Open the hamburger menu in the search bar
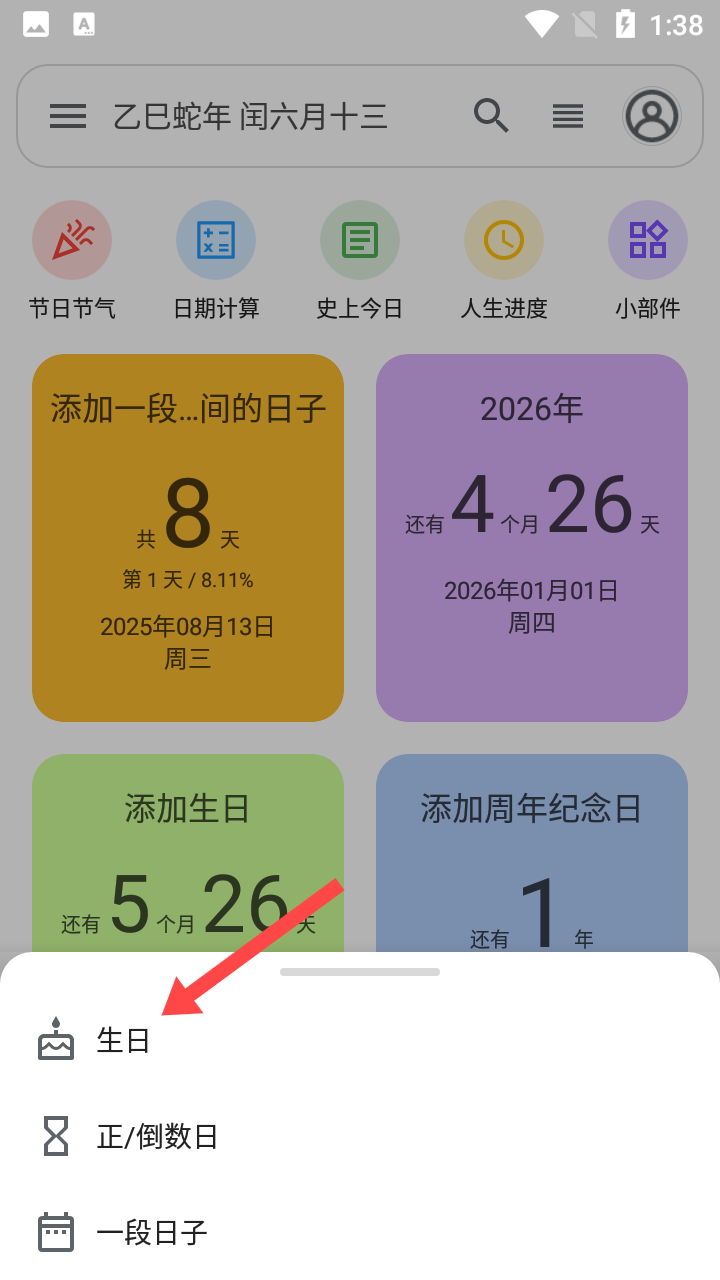The width and height of the screenshot is (720, 1280). click(68, 116)
